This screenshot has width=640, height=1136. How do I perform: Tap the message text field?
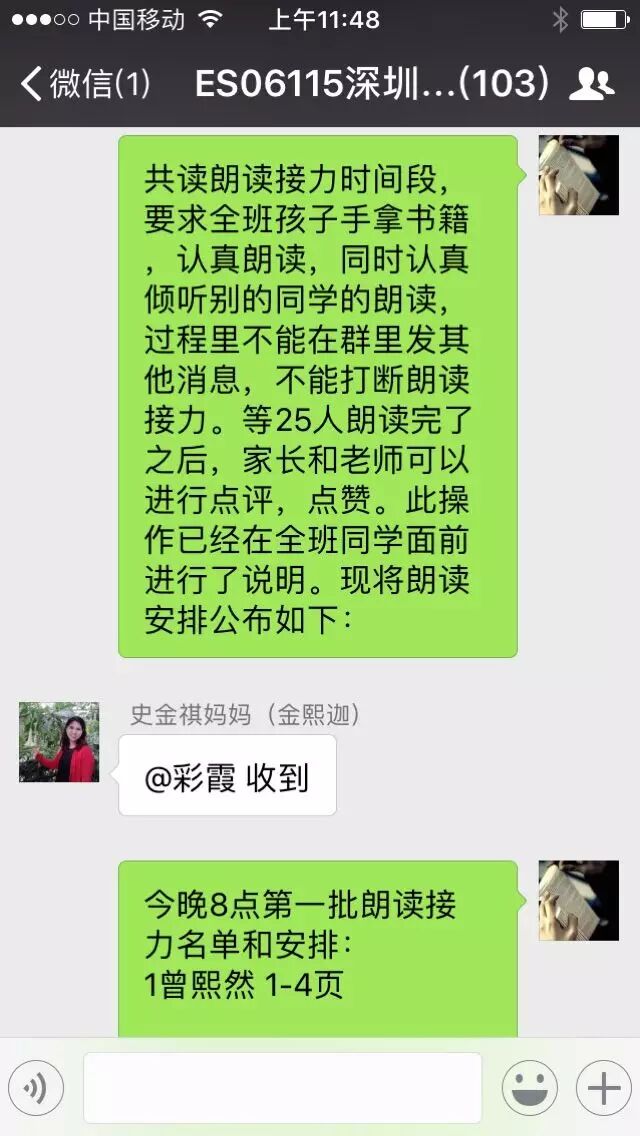click(282, 1087)
